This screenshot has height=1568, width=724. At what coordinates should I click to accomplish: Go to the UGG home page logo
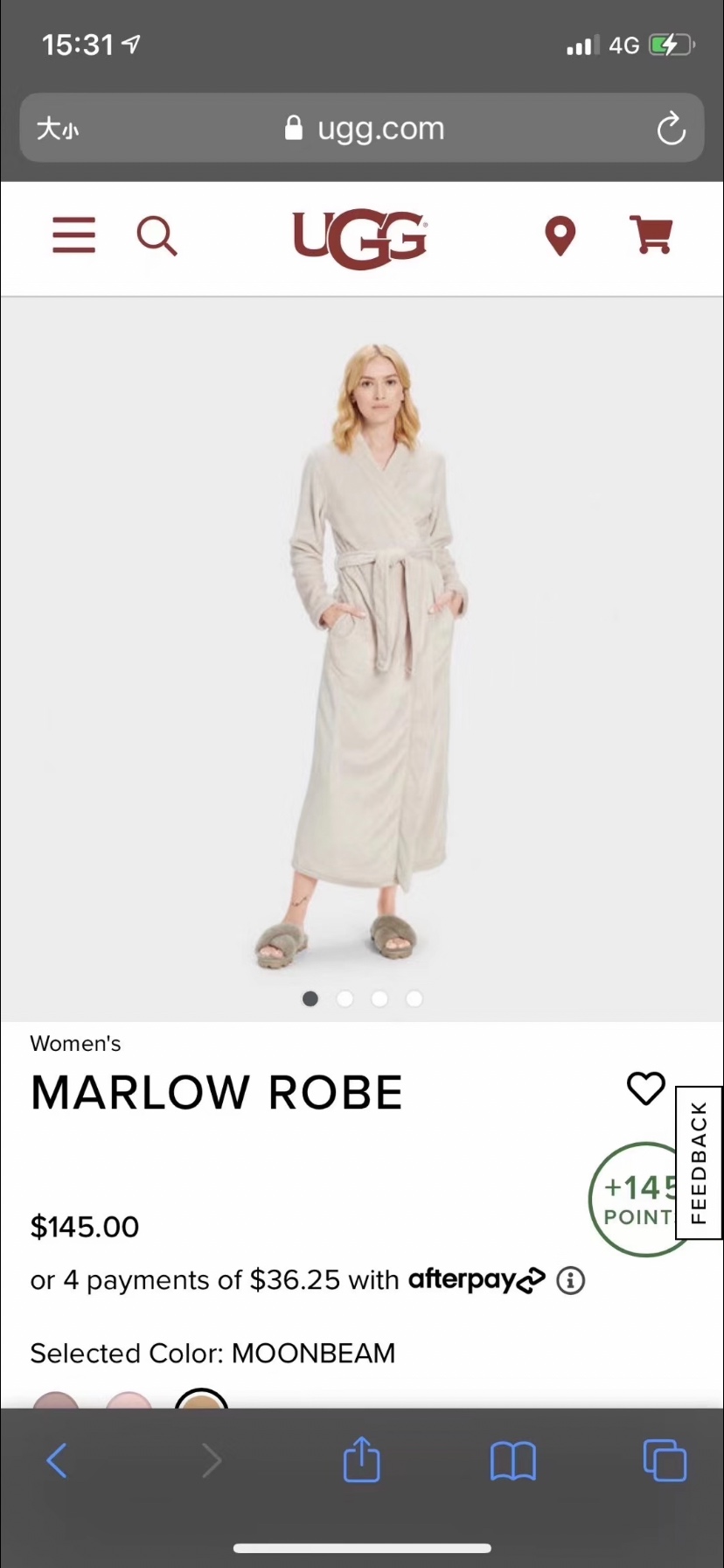pos(359,237)
